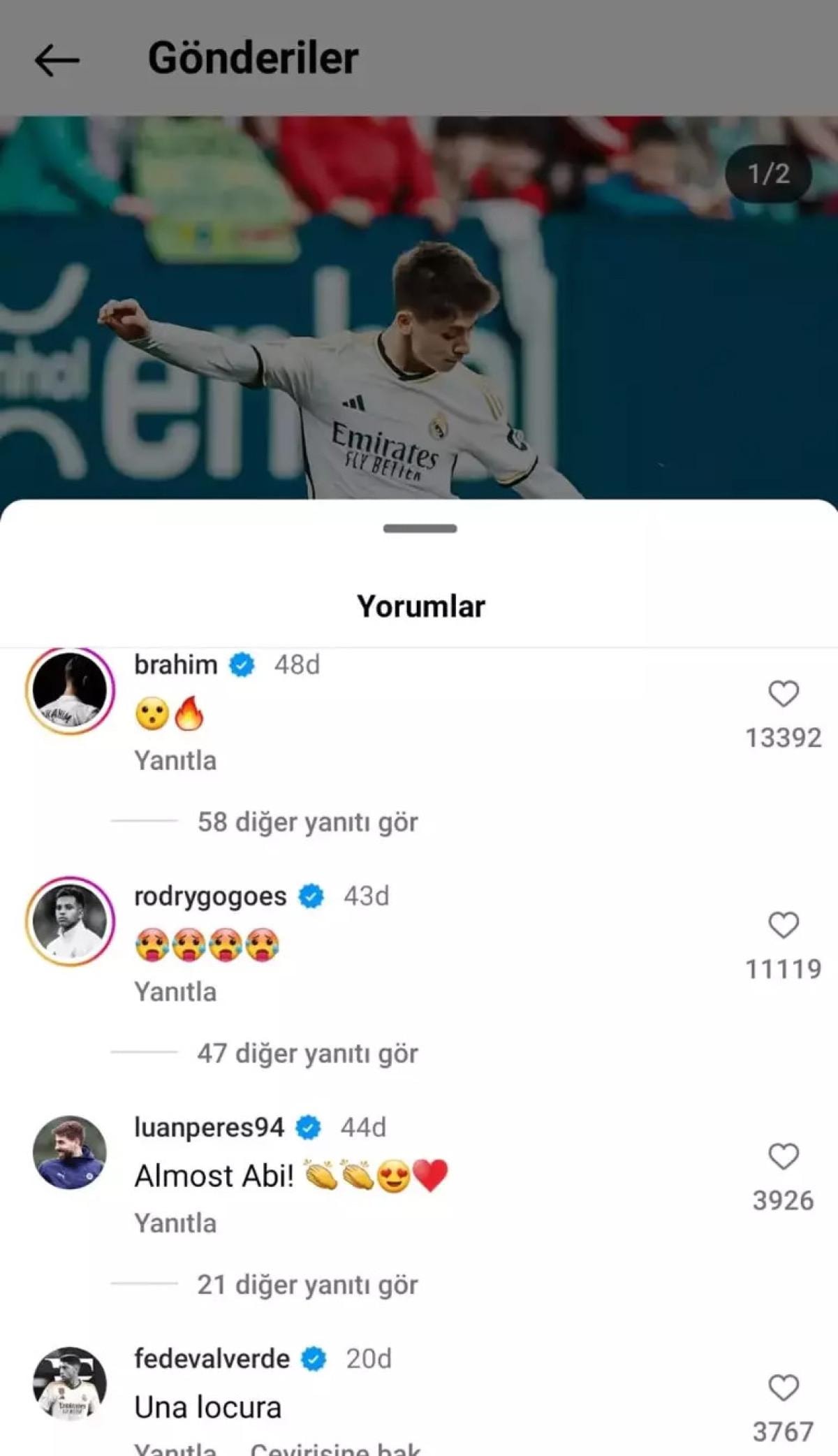The image size is (838, 1456).
Task: Like brahim's comment
Action: [783, 694]
